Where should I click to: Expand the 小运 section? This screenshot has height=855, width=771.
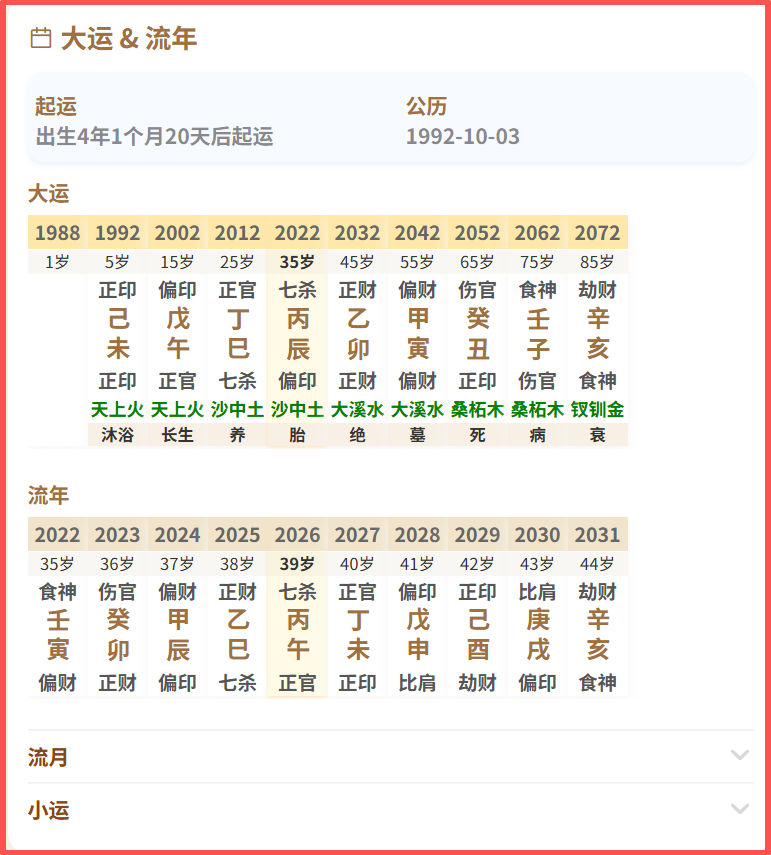[388, 810]
